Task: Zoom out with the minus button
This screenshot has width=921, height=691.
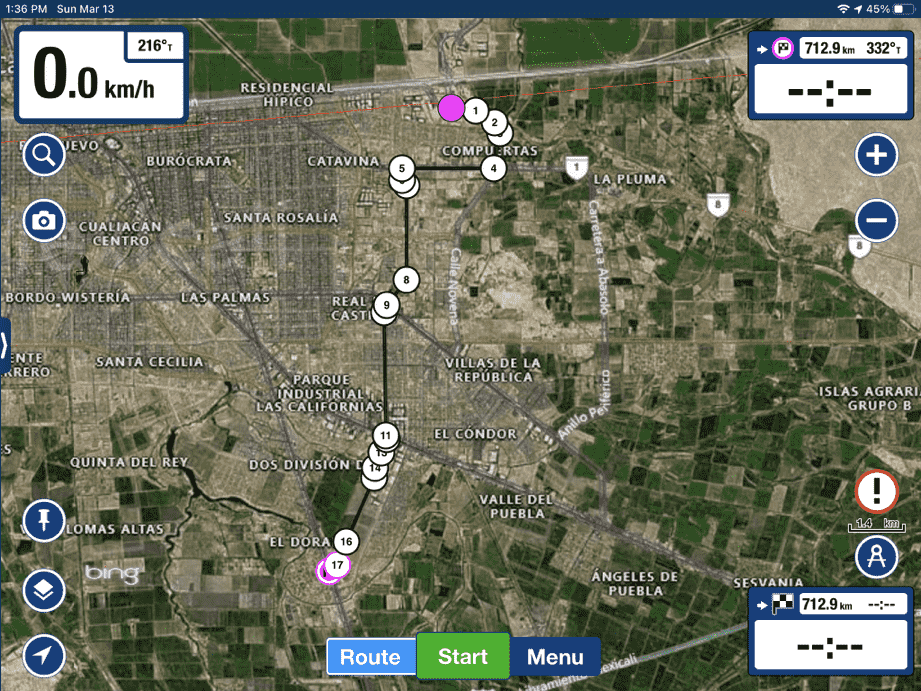Action: [877, 220]
